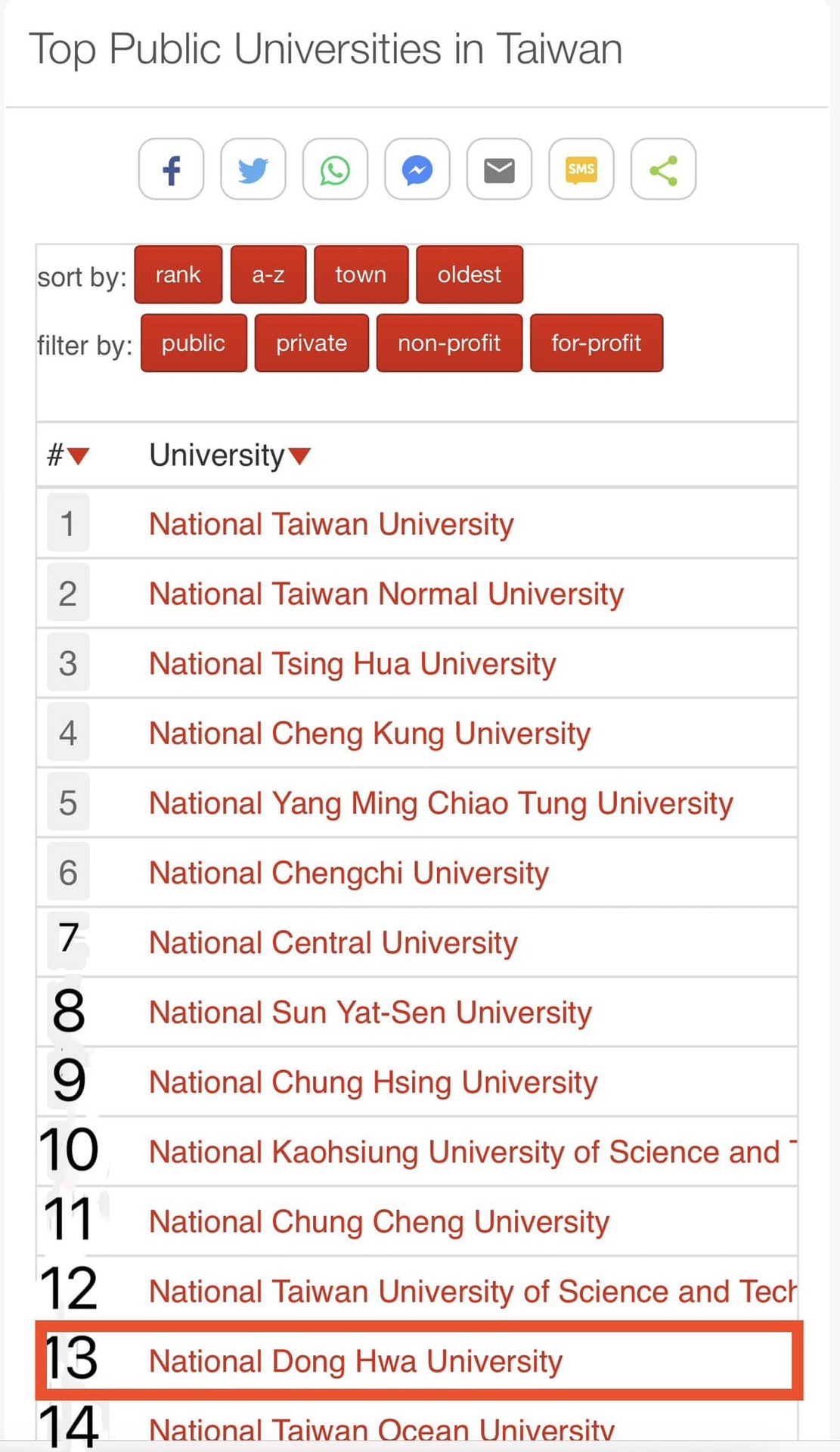This screenshot has width=840, height=1452.
Task: Apply the for-profit filter
Action: point(596,343)
